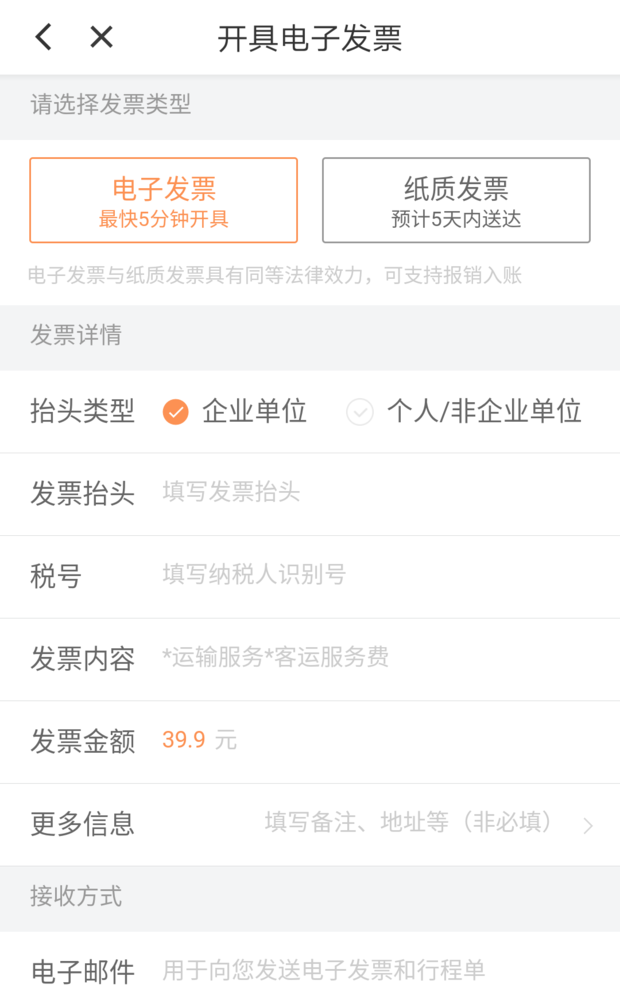620x996 pixels.
Task: Close the invoice page with X
Action: (x=102, y=37)
